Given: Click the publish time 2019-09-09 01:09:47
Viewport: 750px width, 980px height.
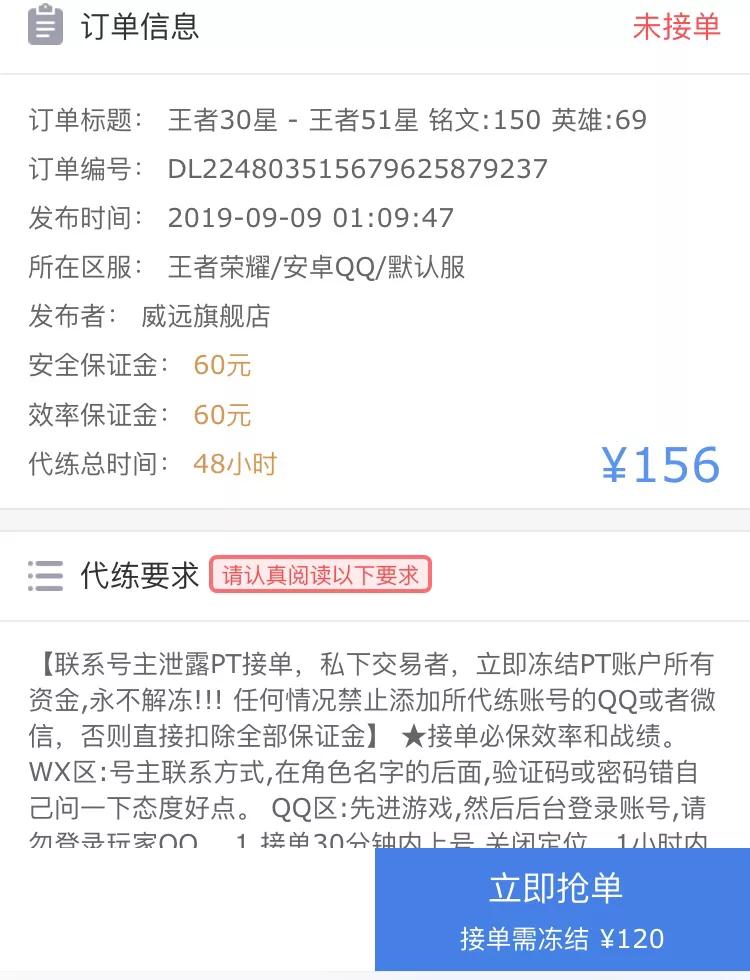Looking at the screenshot, I should (x=310, y=218).
